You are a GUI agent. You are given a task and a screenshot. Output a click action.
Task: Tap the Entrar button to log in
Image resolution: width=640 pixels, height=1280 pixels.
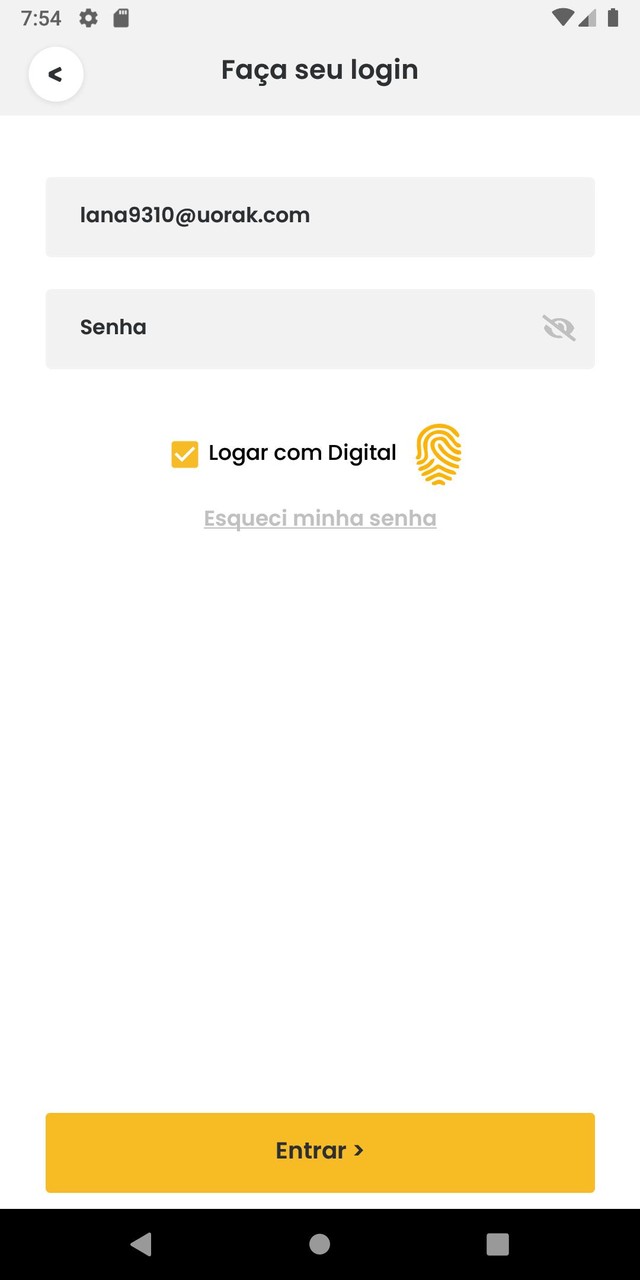click(320, 1152)
